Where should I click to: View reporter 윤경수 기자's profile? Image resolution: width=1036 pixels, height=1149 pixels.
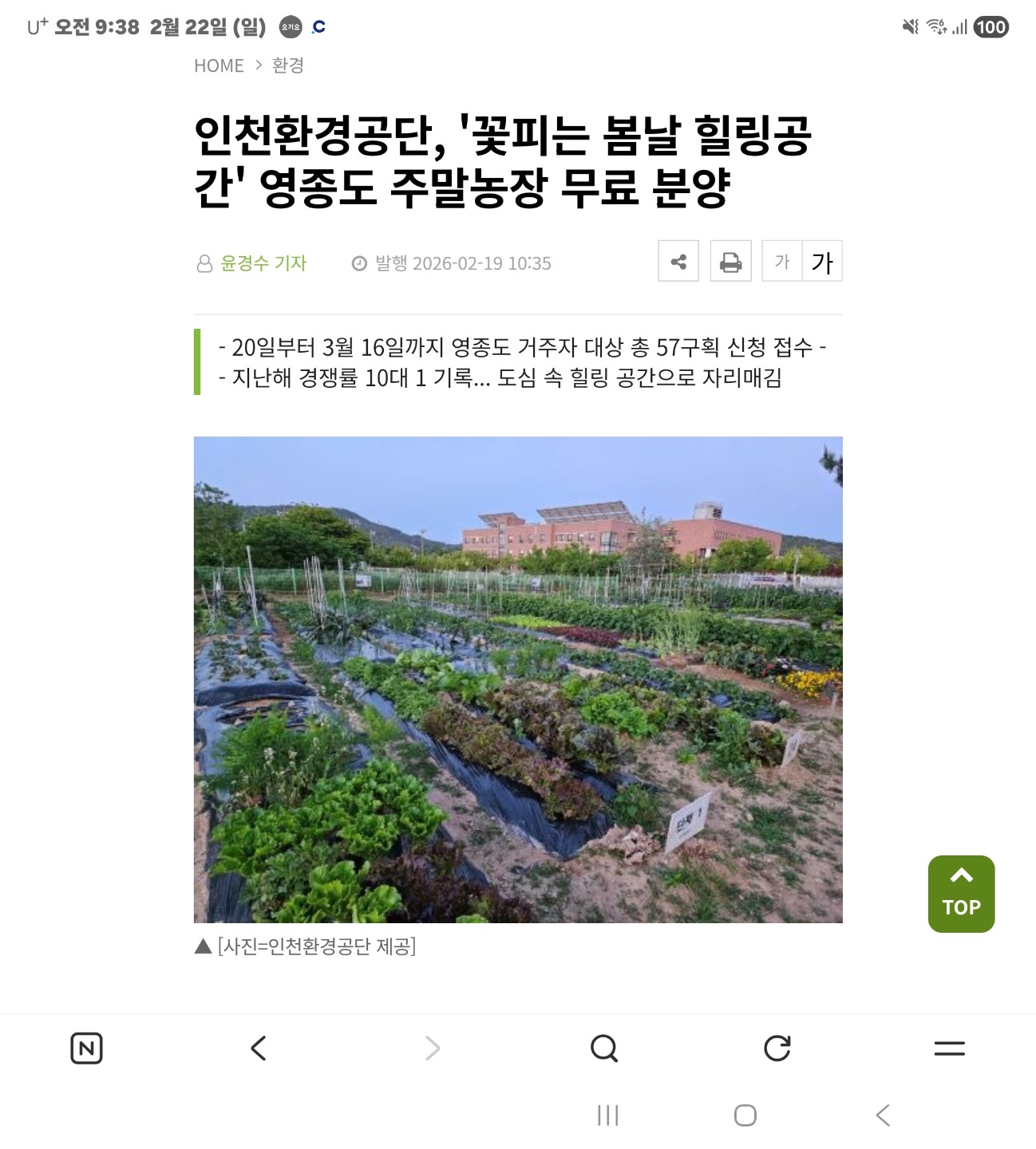tap(263, 263)
